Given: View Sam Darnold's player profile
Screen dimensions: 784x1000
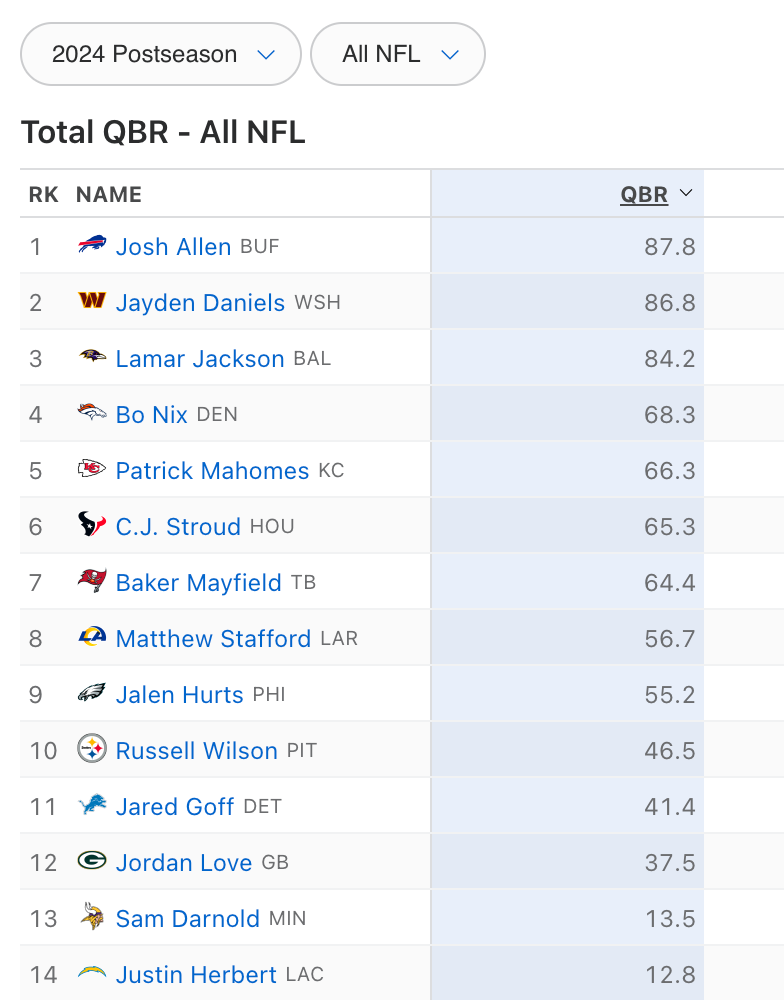Looking at the screenshot, I should [x=187, y=919].
